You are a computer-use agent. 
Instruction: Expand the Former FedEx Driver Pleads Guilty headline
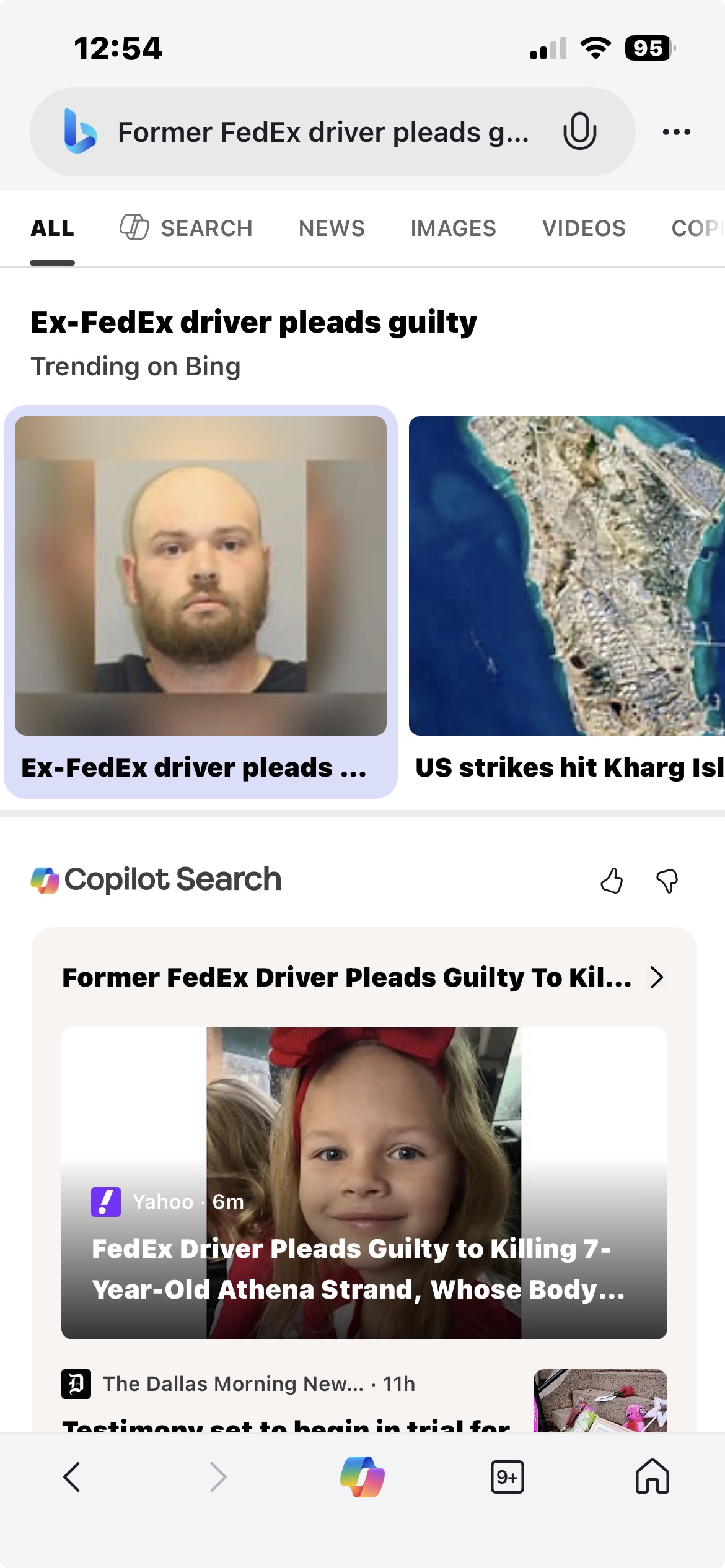[x=362, y=977]
